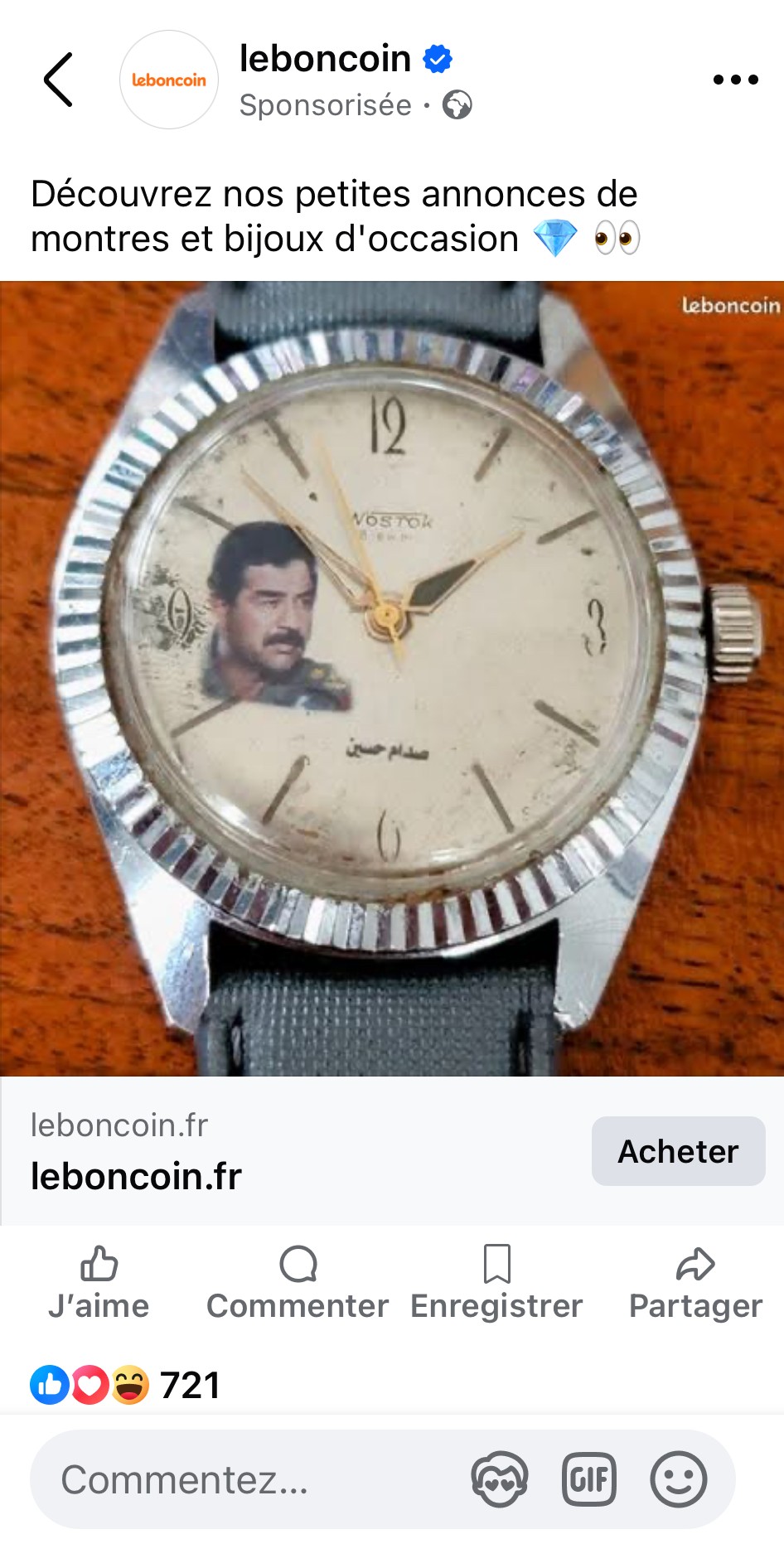This screenshot has width=784, height=1568.
Task: Open the leboncoin page name
Action: tap(325, 59)
